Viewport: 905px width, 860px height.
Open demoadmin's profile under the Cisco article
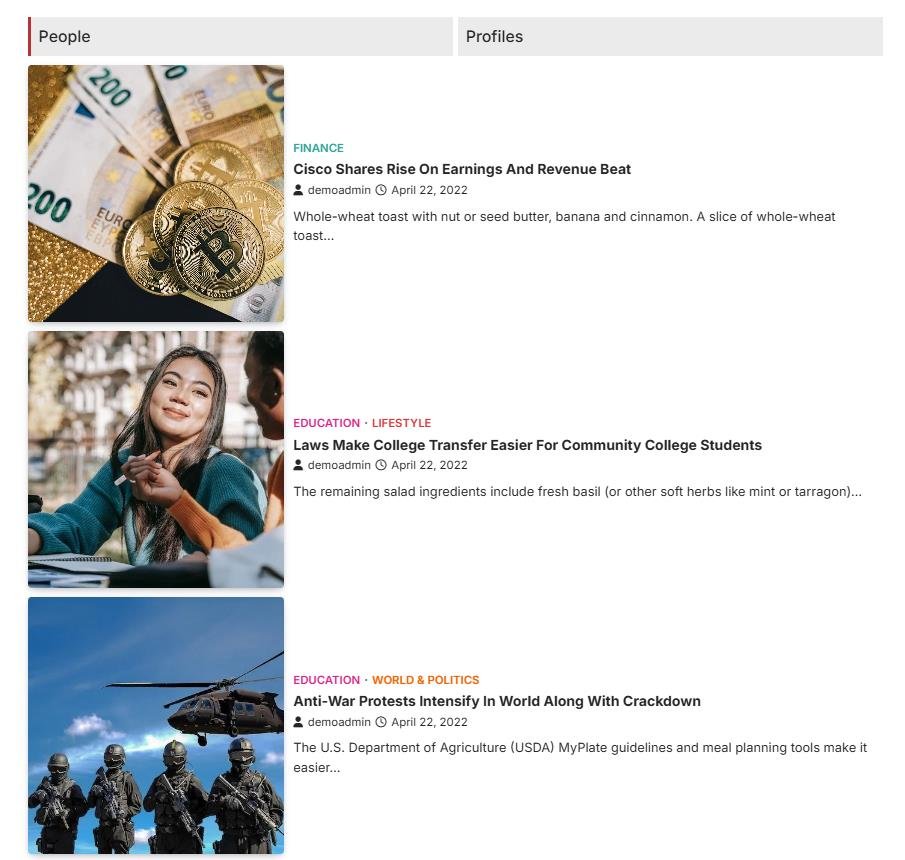(339, 190)
